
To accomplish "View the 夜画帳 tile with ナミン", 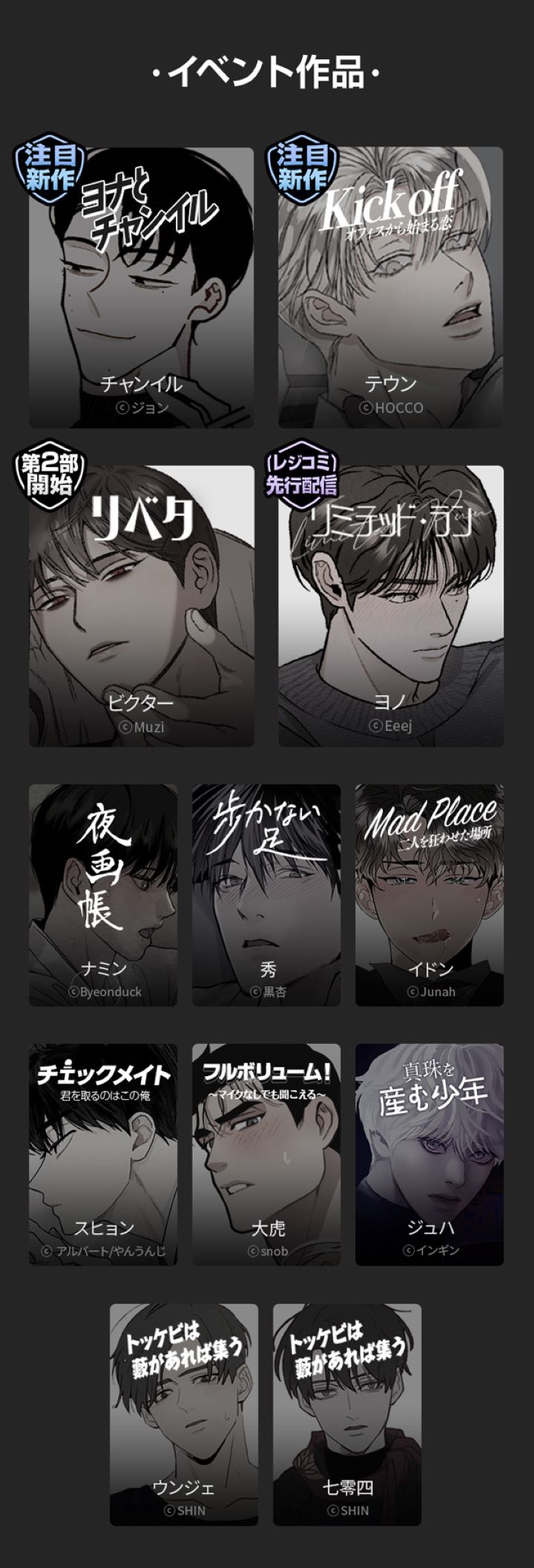I will [x=103, y=895].
